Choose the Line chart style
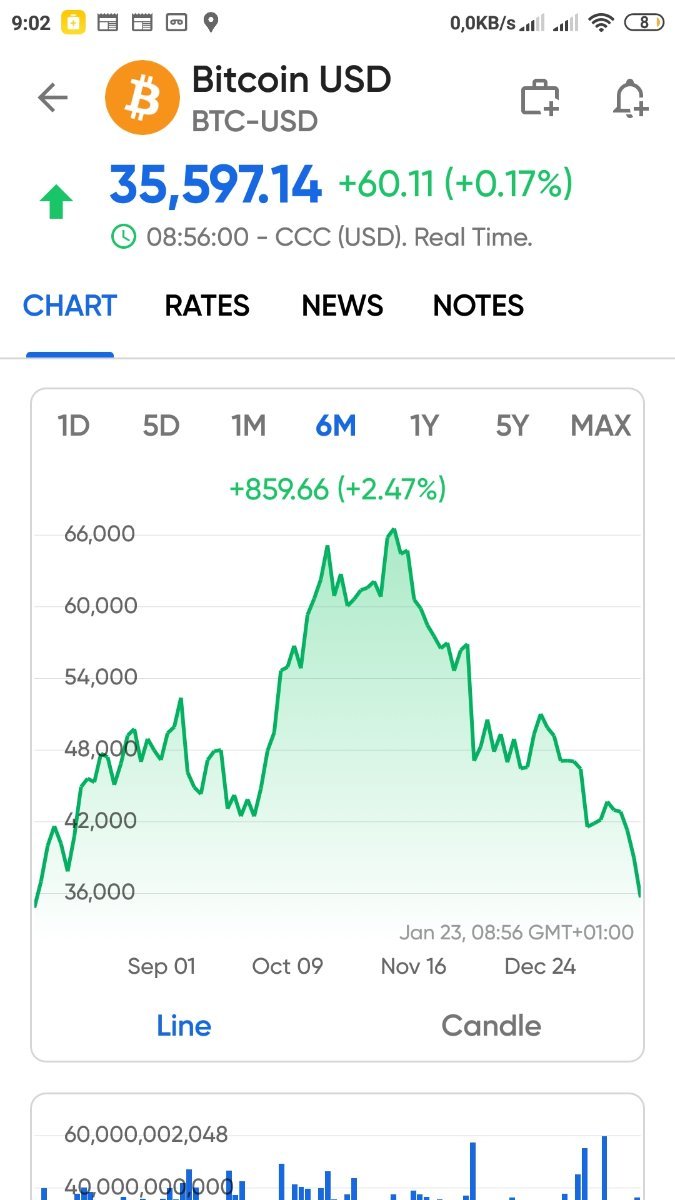 [184, 1026]
